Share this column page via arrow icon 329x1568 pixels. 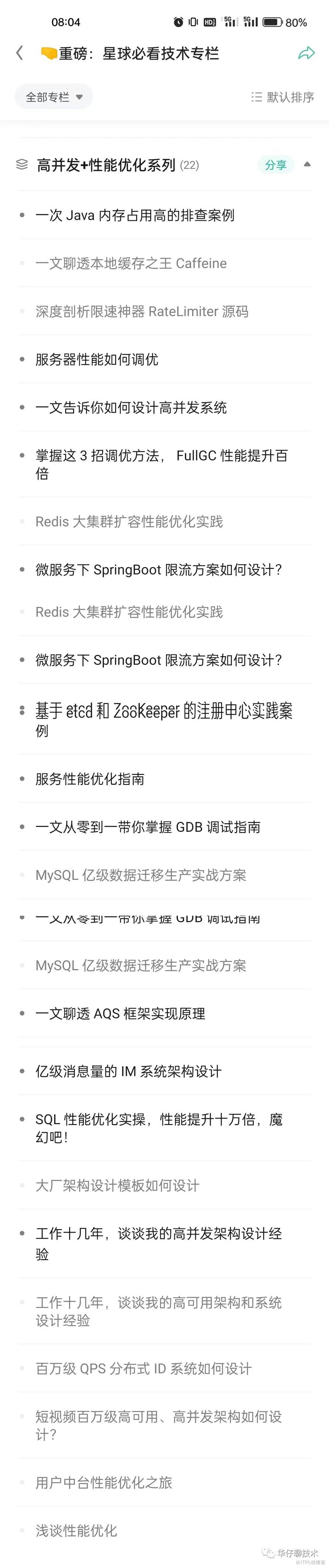coord(306,54)
